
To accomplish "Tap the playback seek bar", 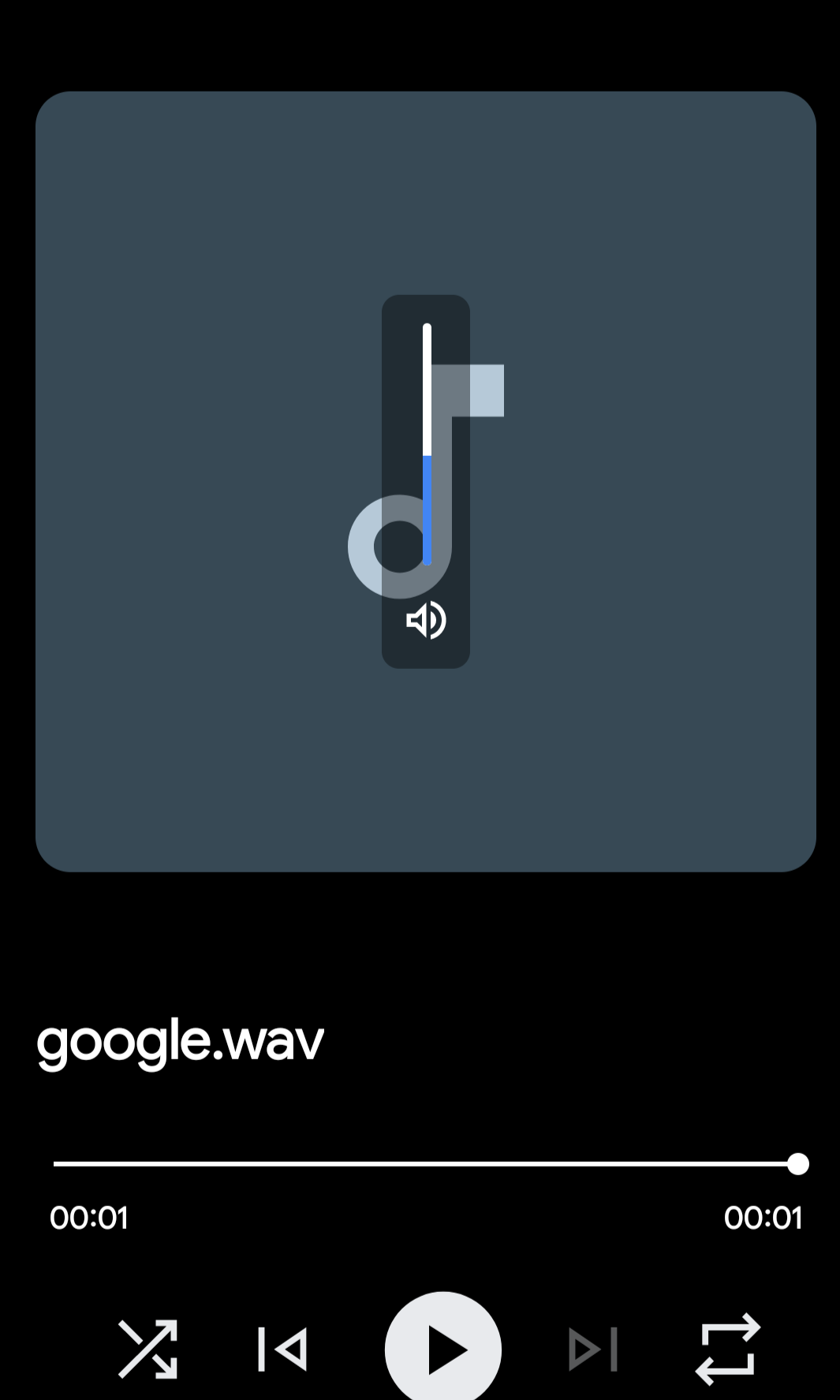I will point(426,1163).
